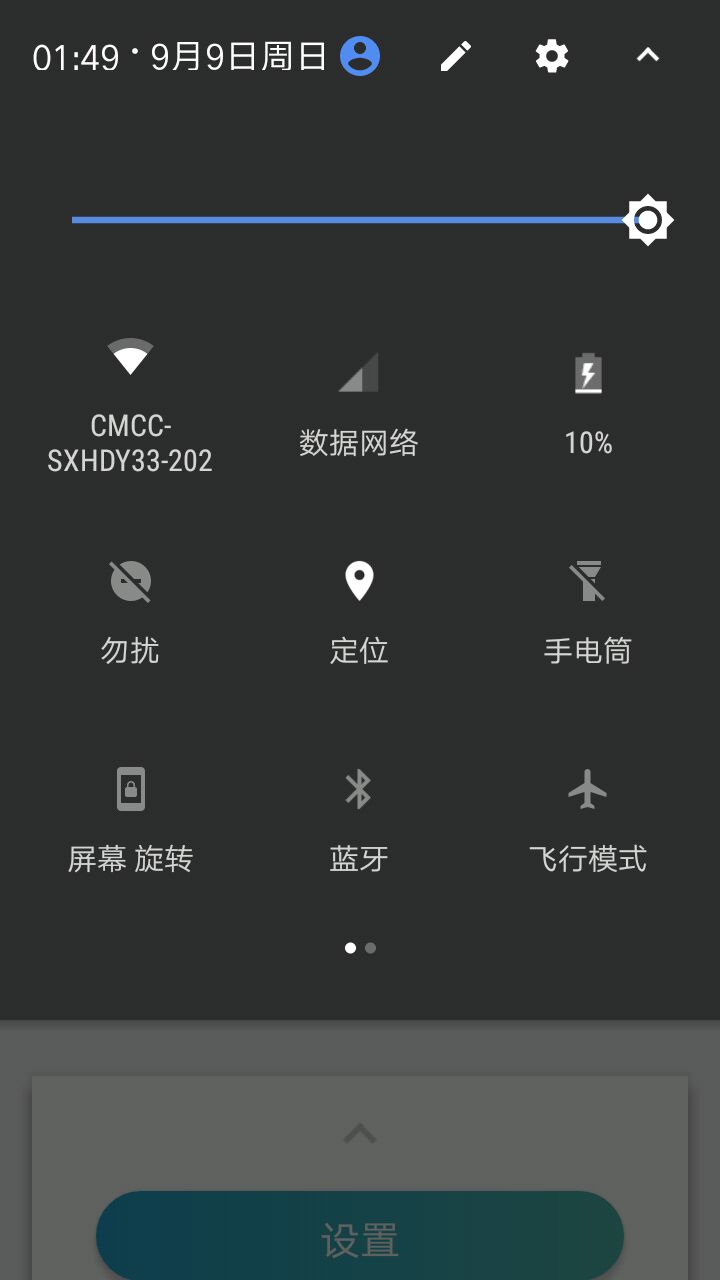Image resolution: width=720 pixels, height=1280 pixels.
Task: Toggle 屏幕 旋转 screen rotation
Action: [130, 790]
